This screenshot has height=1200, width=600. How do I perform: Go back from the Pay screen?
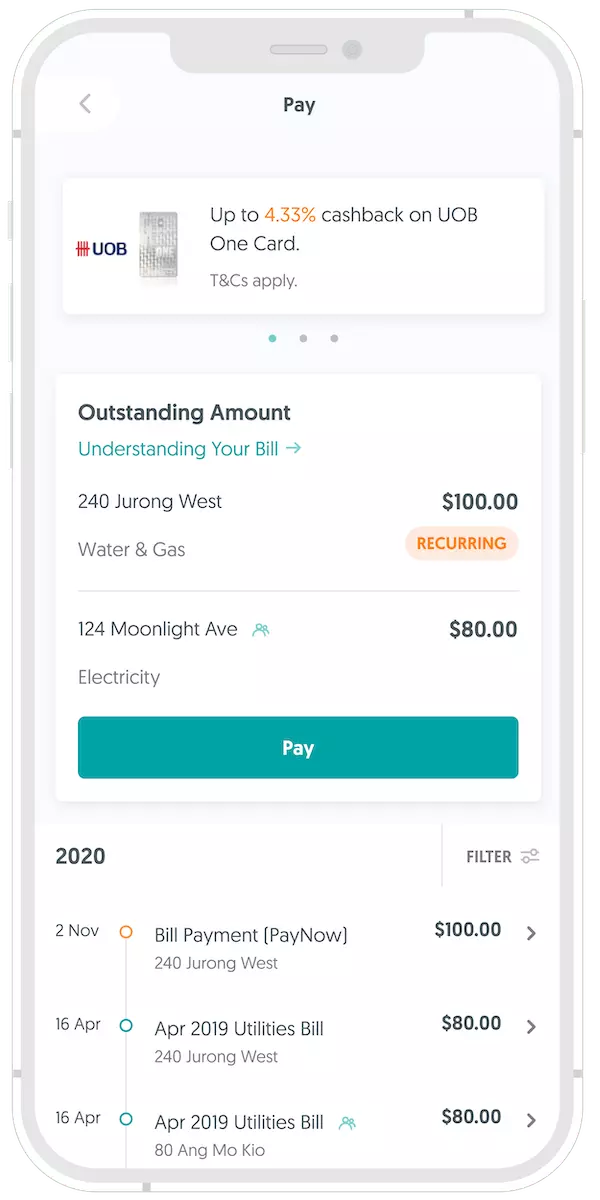[x=85, y=104]
